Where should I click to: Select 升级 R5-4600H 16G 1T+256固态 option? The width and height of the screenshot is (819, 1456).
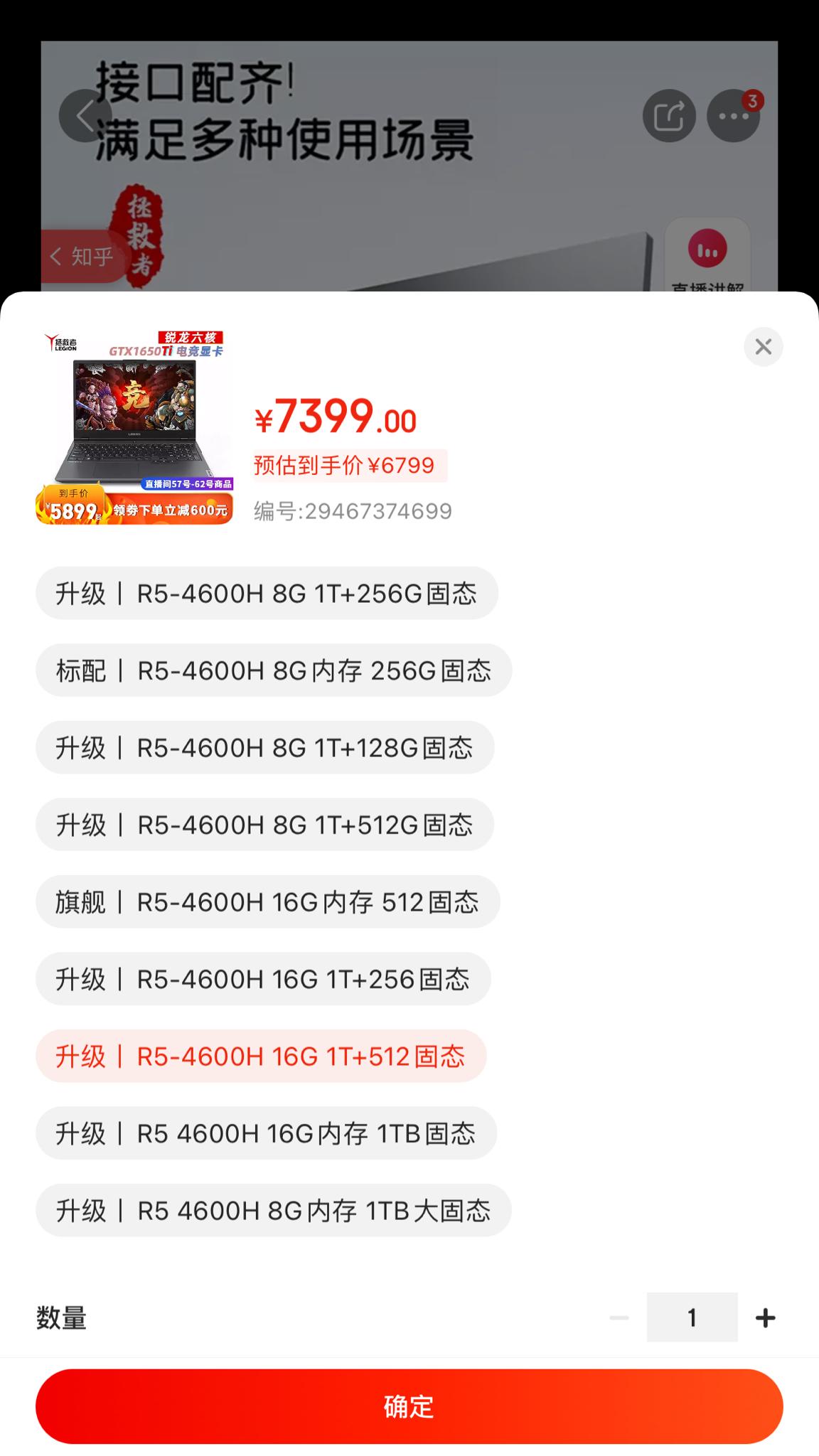263,980
